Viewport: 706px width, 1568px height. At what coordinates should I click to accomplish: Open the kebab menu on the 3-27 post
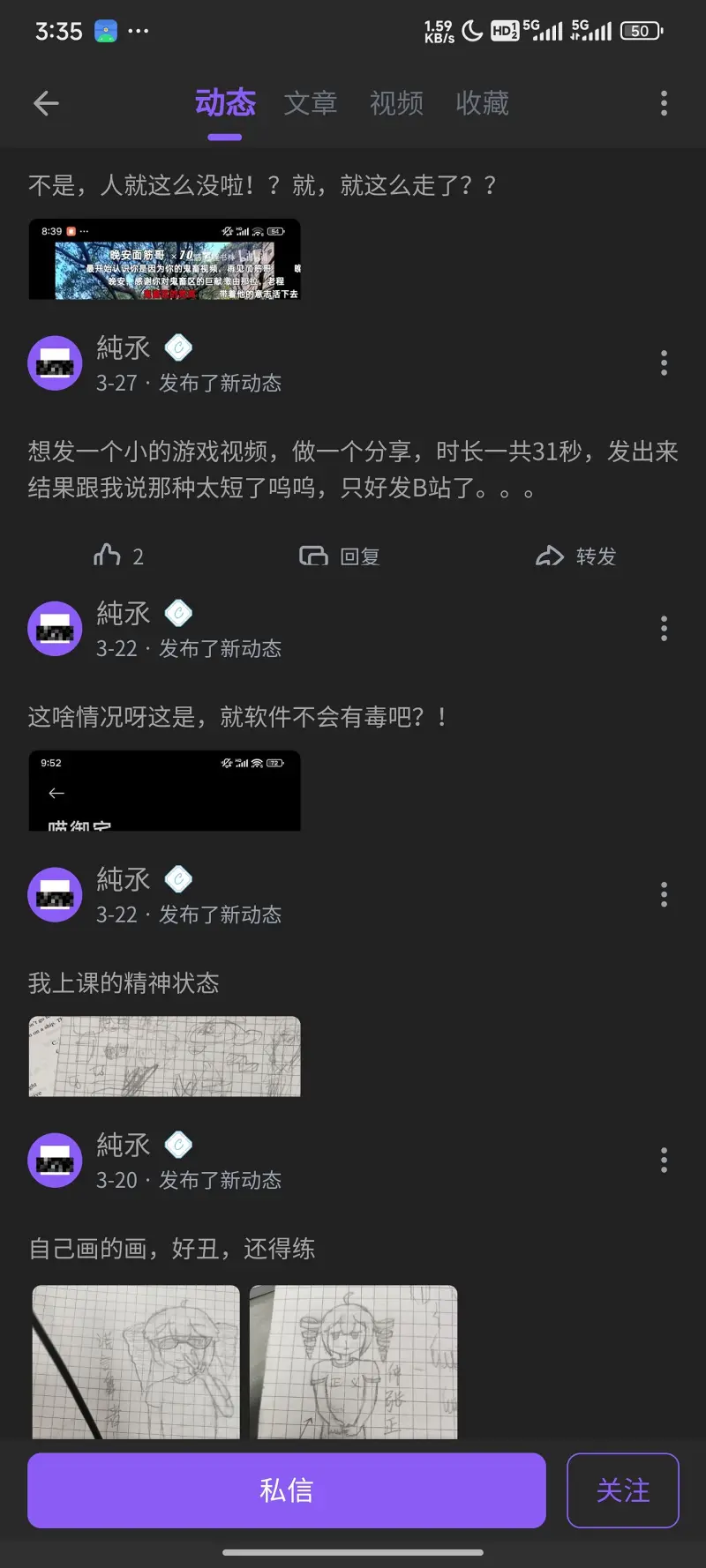click(664, 363)
